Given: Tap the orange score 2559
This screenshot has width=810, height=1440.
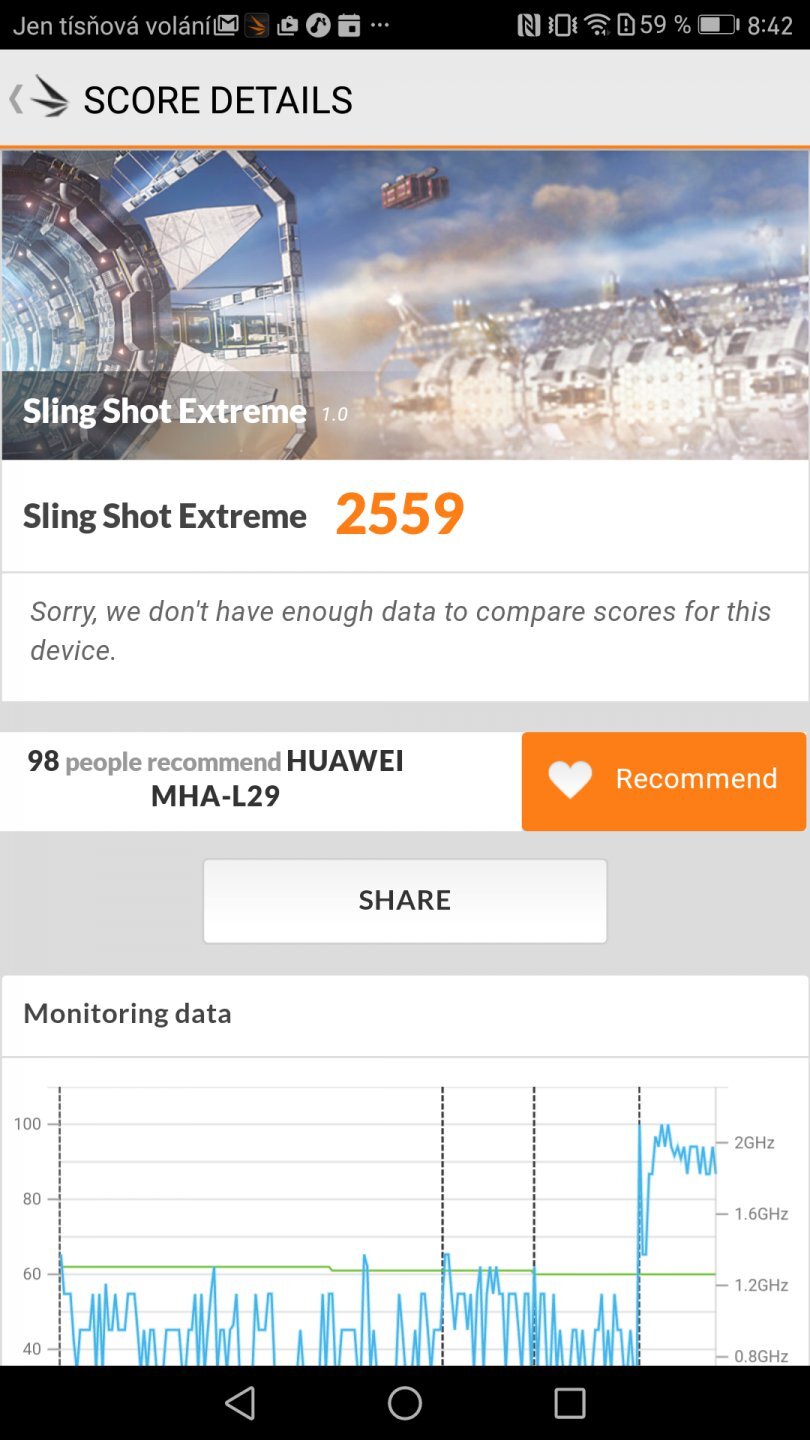Looking at the screenshot, I should (x=399, y=513).
